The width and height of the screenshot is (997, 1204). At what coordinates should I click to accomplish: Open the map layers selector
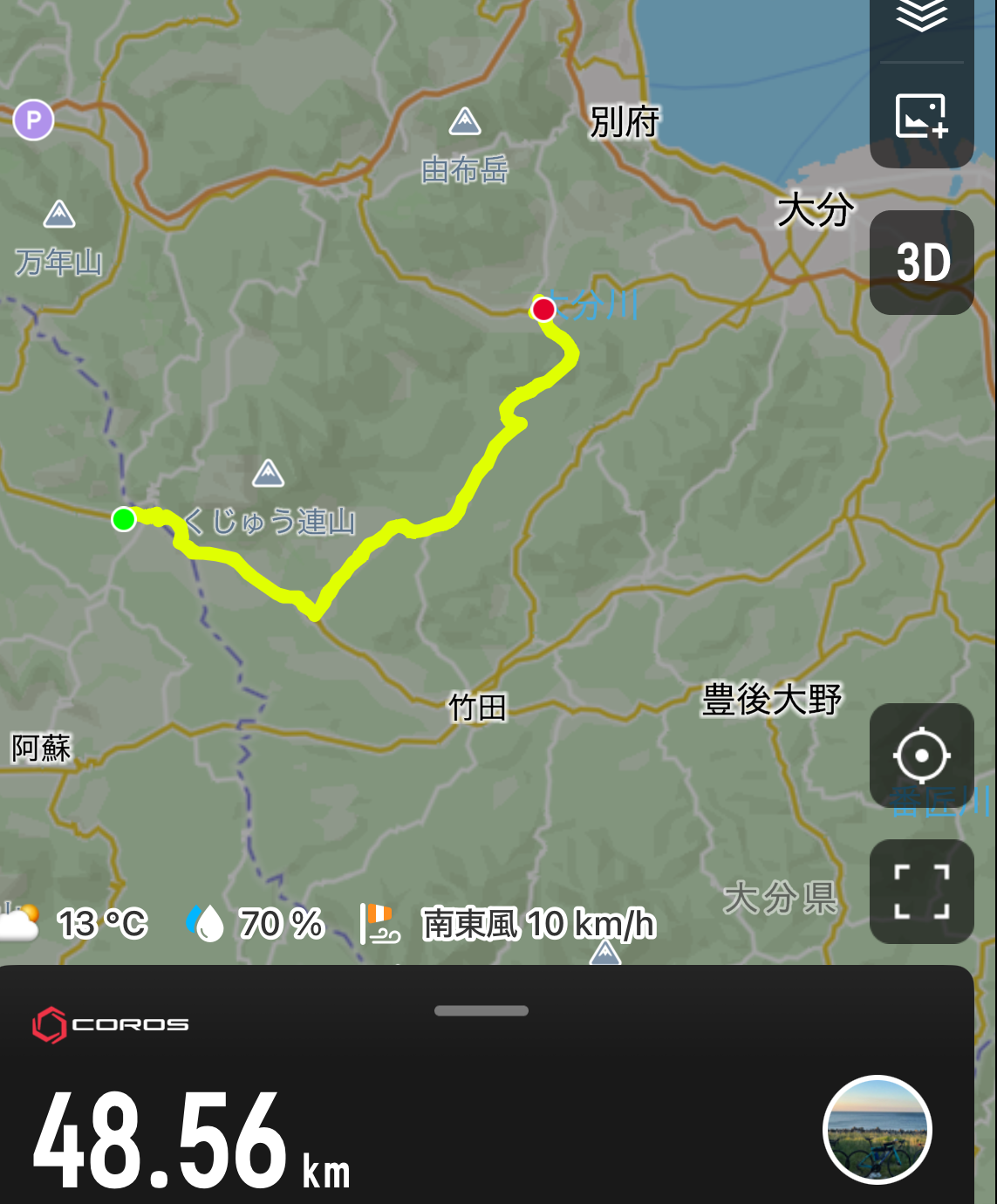(921, 17)
